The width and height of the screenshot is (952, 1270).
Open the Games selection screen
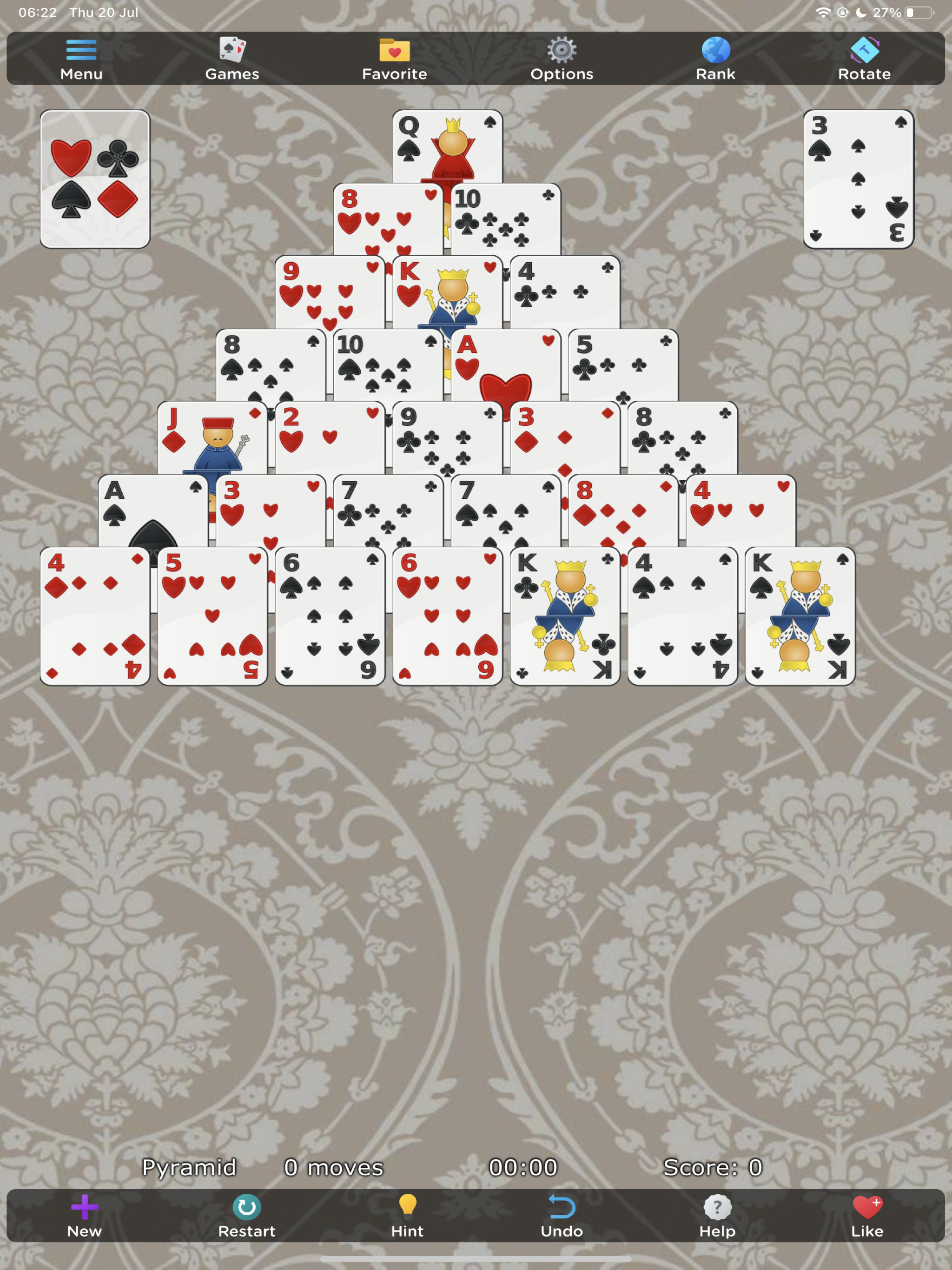pos(232,58)
